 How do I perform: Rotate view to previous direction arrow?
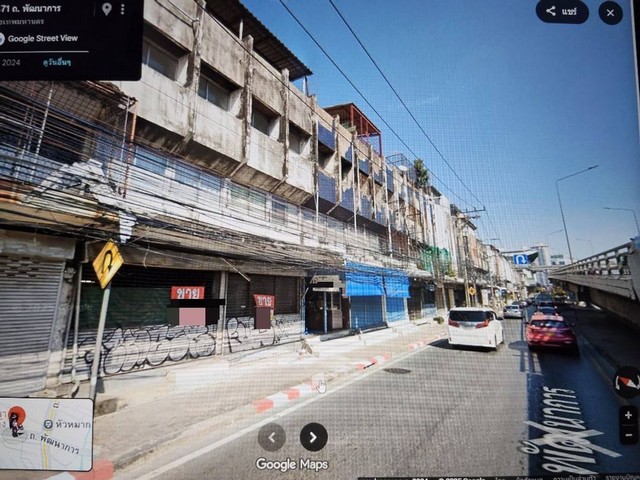point(272,437)
